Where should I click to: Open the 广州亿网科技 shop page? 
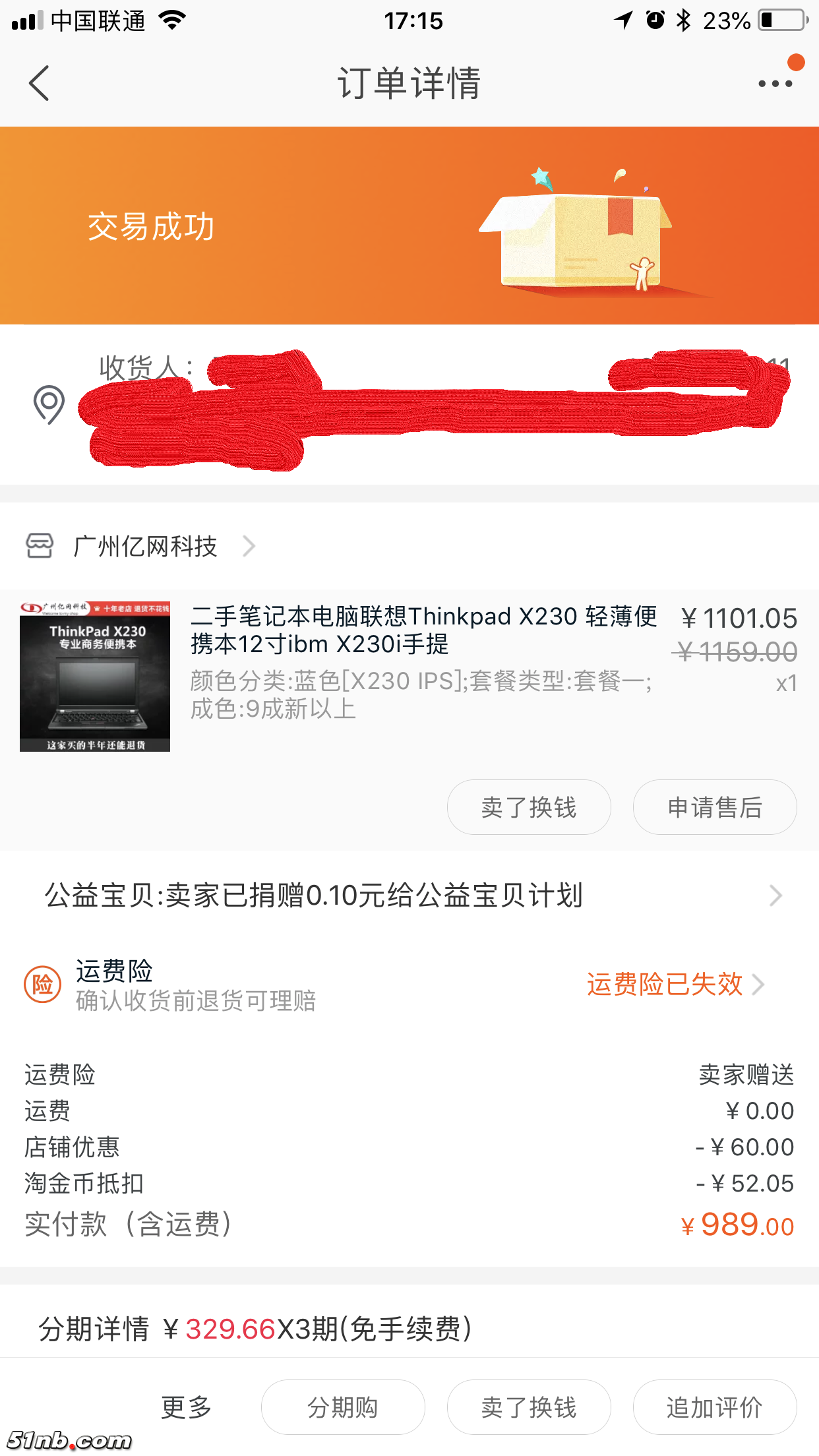[145, 546]
